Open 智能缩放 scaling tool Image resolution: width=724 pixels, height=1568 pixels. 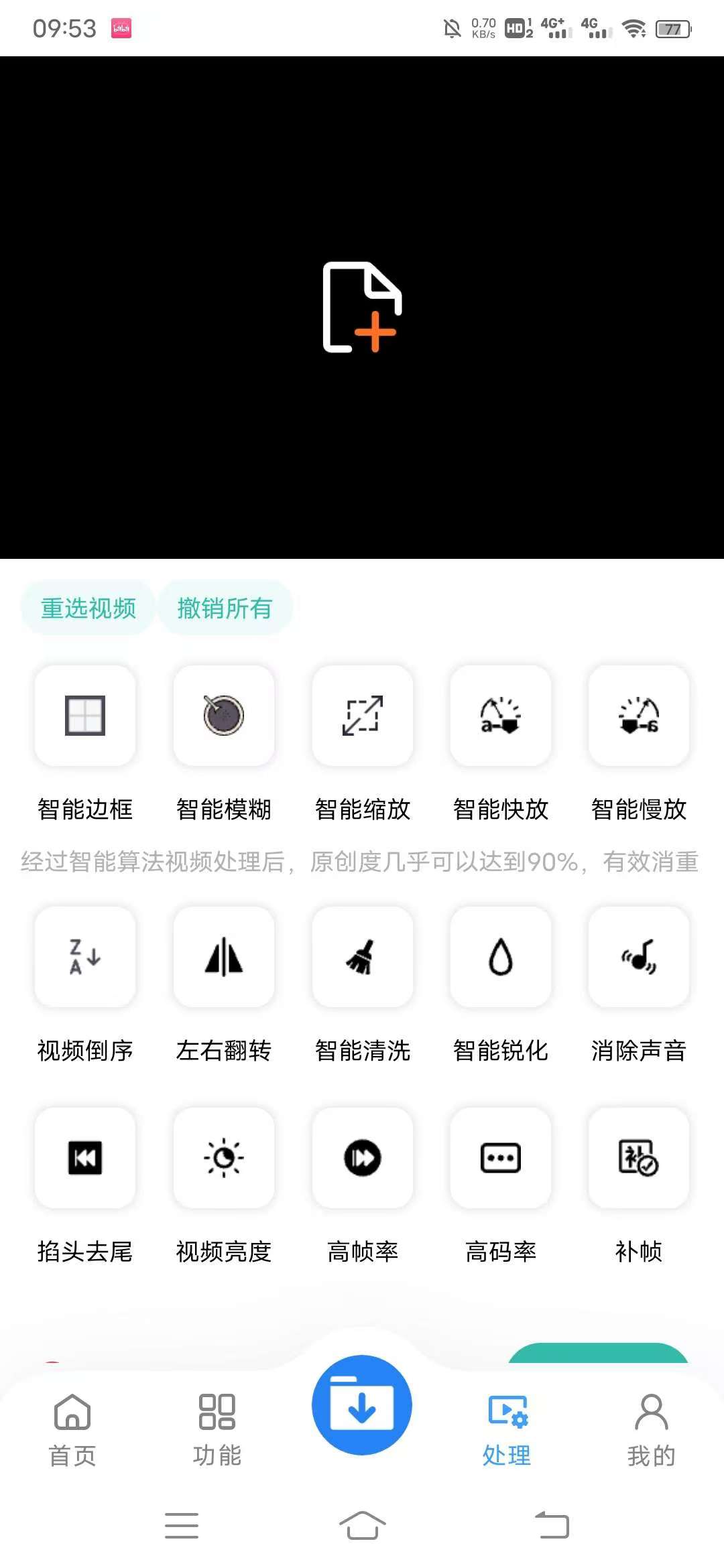(363, 716)
